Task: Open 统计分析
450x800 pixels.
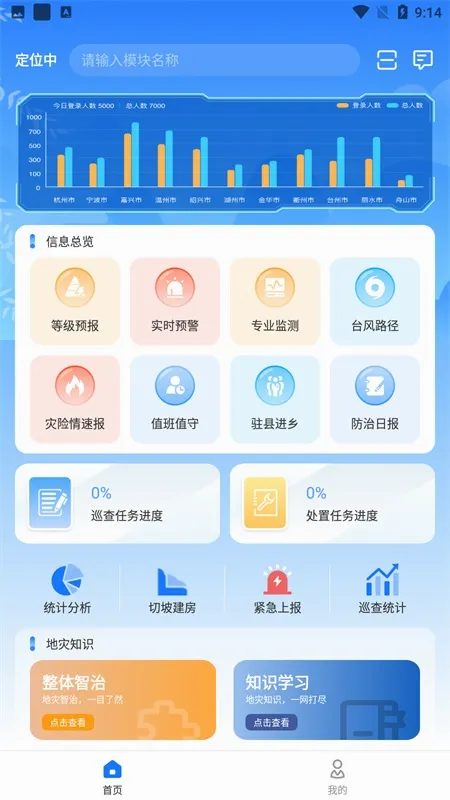Action: 67,589
